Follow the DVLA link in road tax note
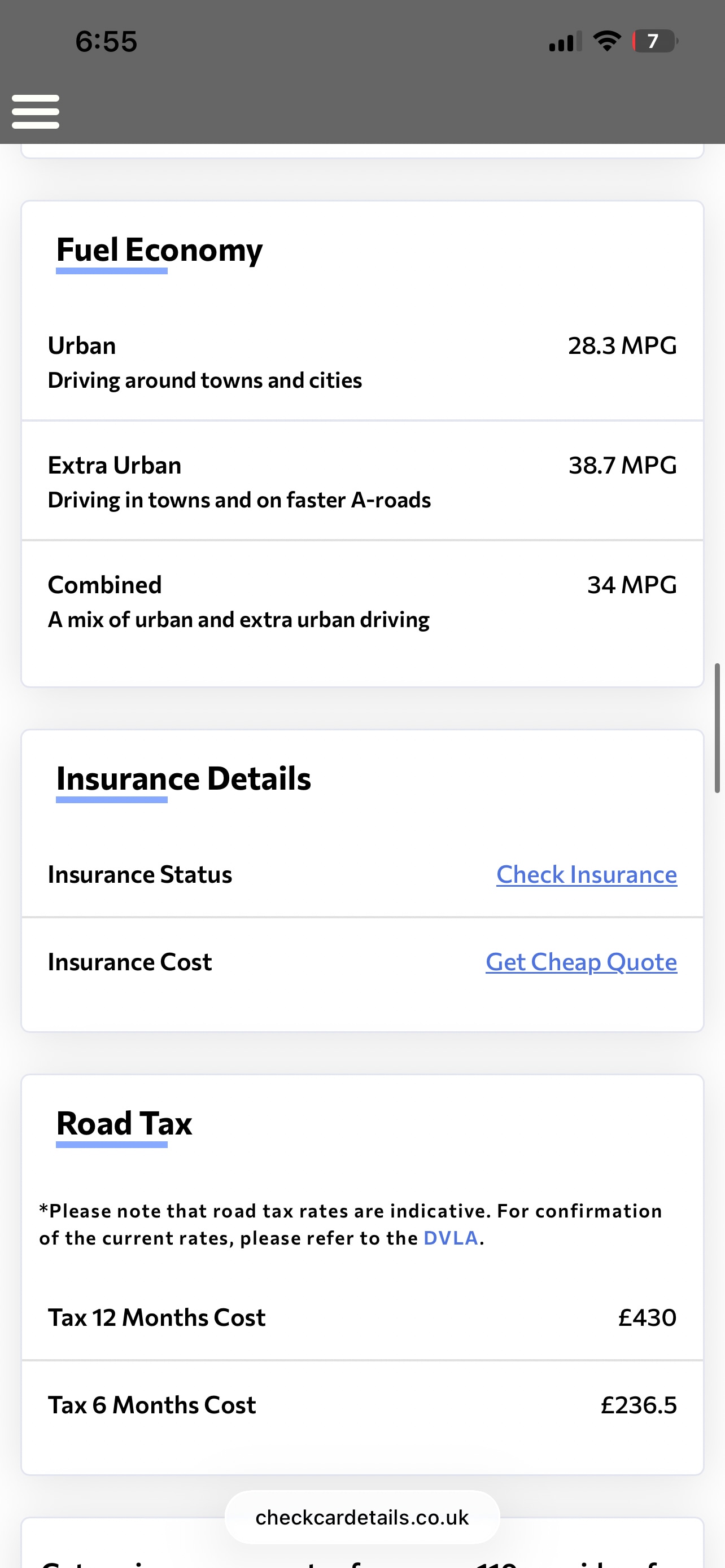 [x=451, y=1238]
